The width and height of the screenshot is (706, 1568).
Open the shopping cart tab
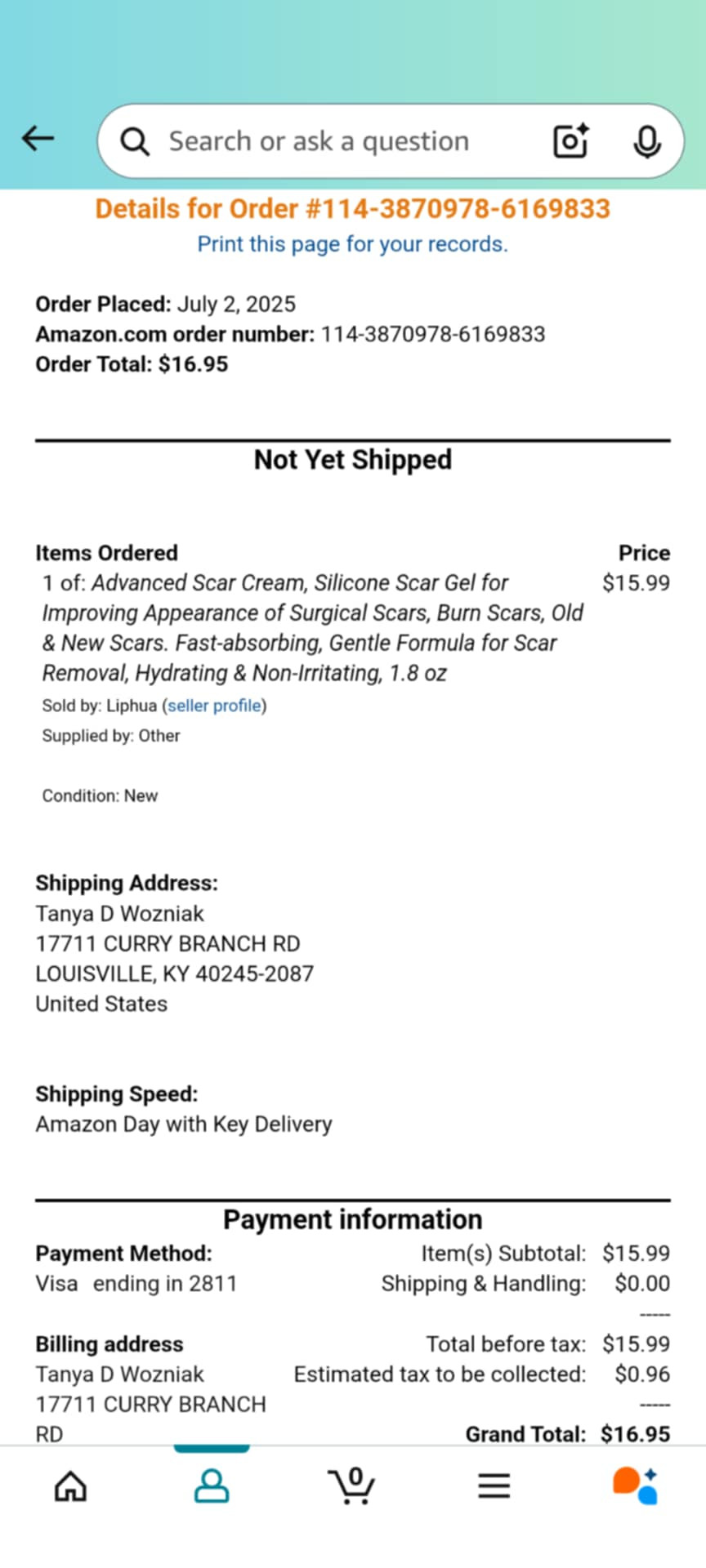[352, 1486]
